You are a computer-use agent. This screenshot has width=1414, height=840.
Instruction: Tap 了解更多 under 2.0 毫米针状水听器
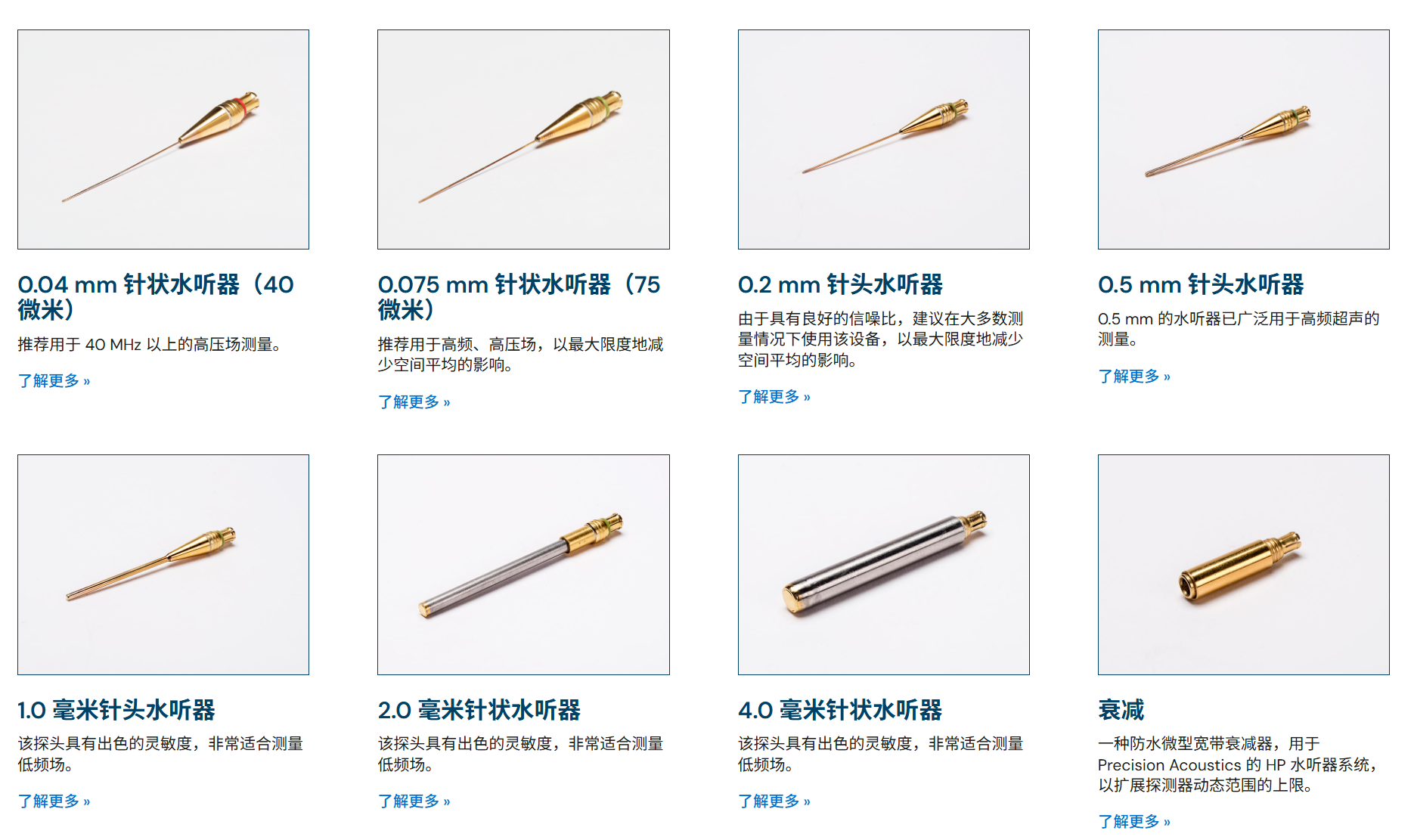pyautogui.click(x=414, y=801)
